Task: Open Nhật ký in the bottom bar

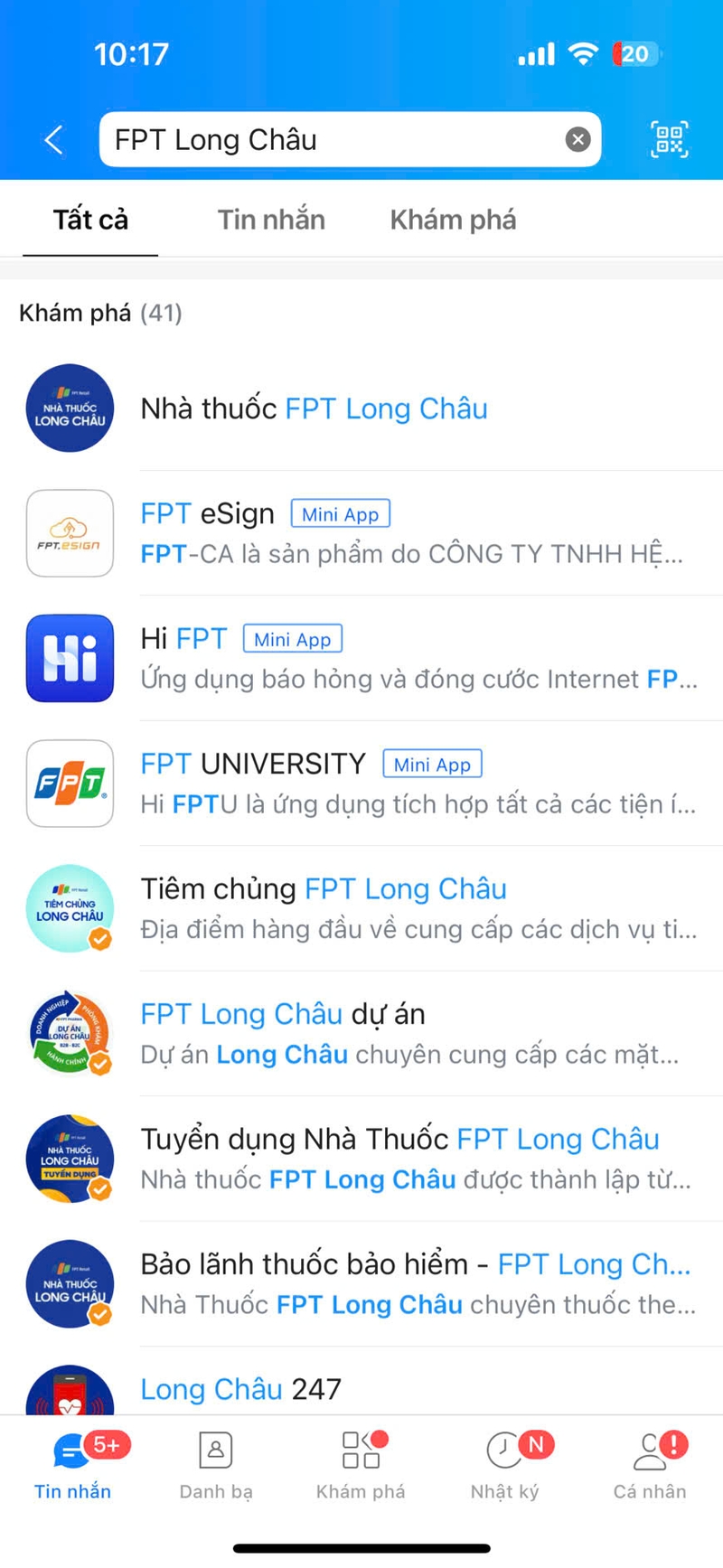Action: 504,1464
